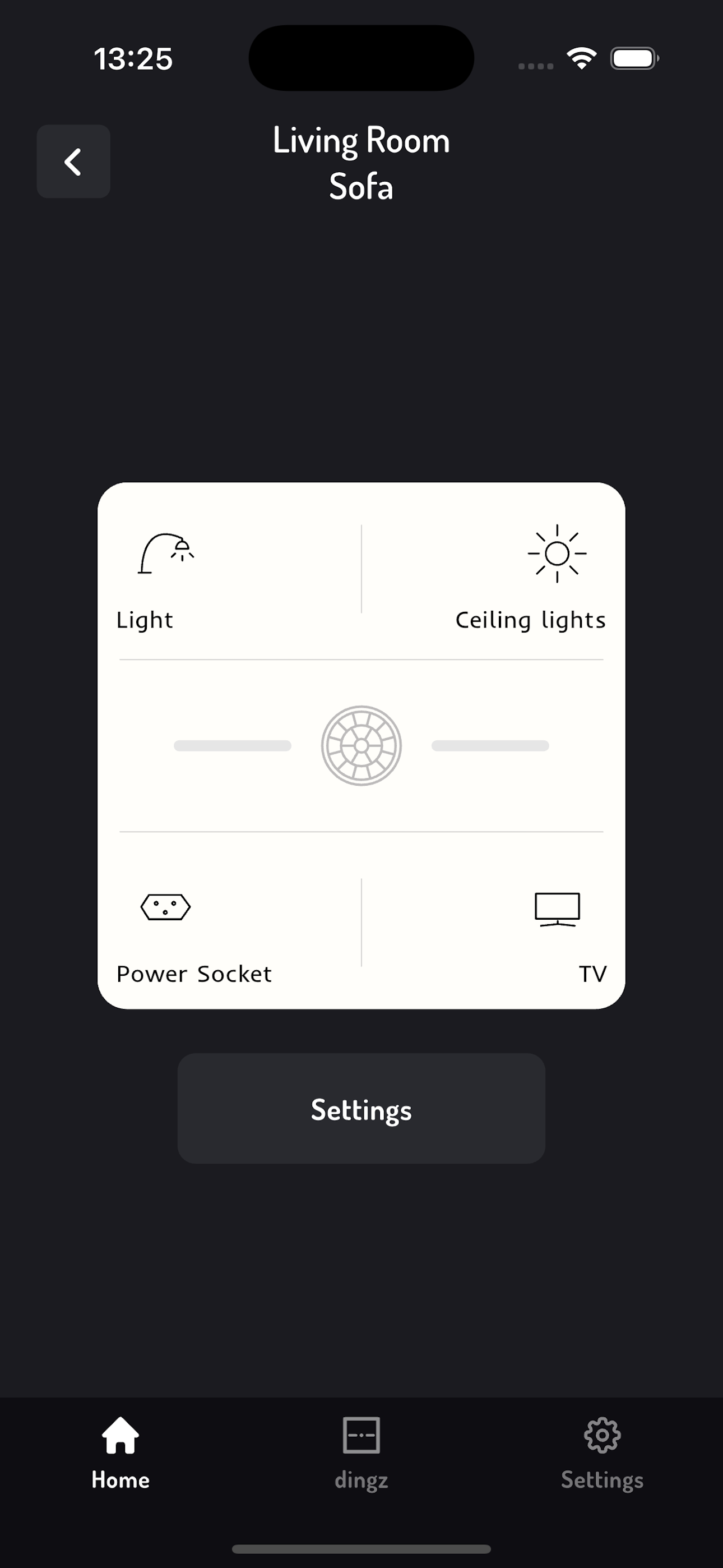The height and width of the screenshot is (1568, 723).
Task: Open the Settings tab in the bottom bar
Action: pyautogui.click(x=602, y=1452)
